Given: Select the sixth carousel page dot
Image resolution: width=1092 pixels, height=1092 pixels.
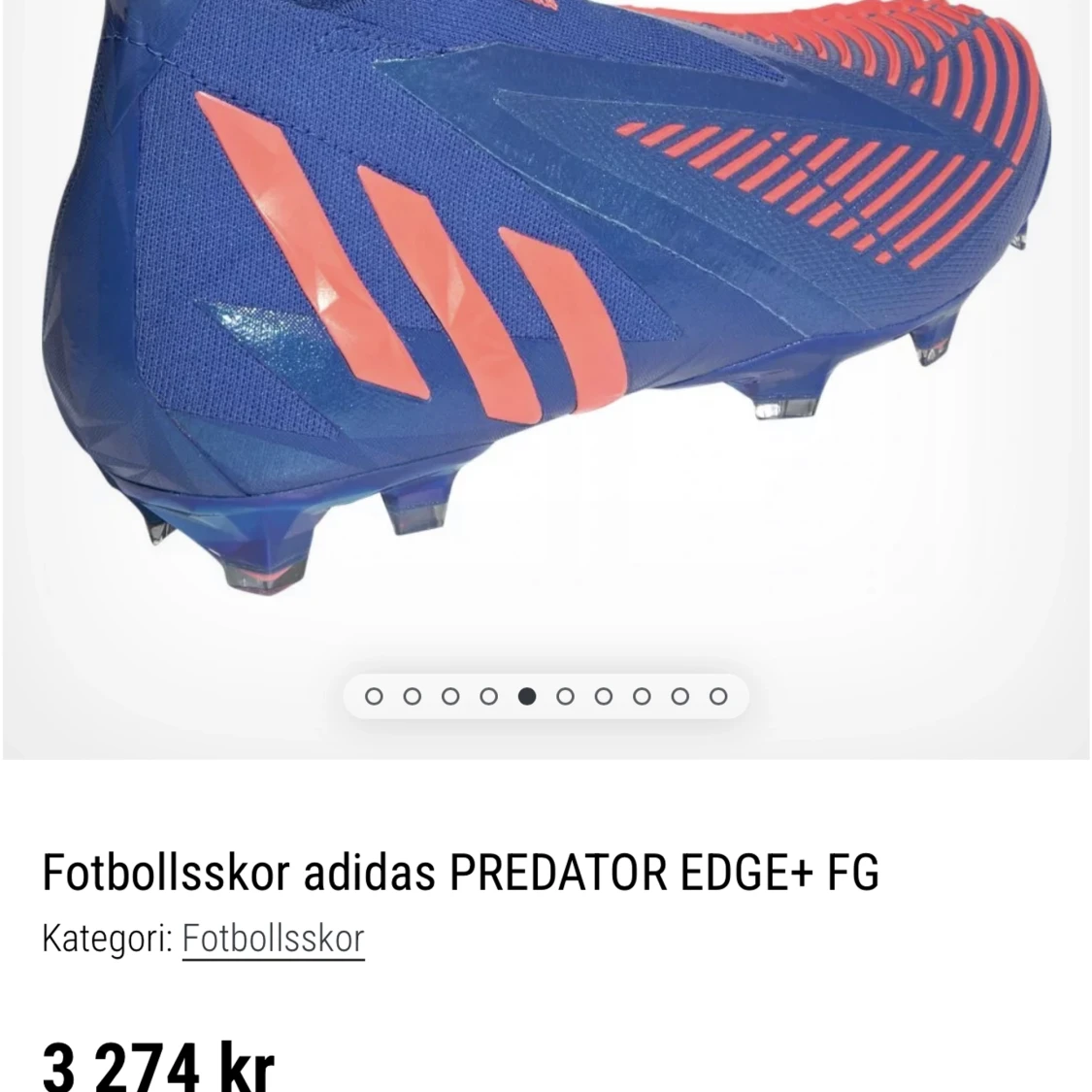Looking at the screenshot, I should coord(565,696).
